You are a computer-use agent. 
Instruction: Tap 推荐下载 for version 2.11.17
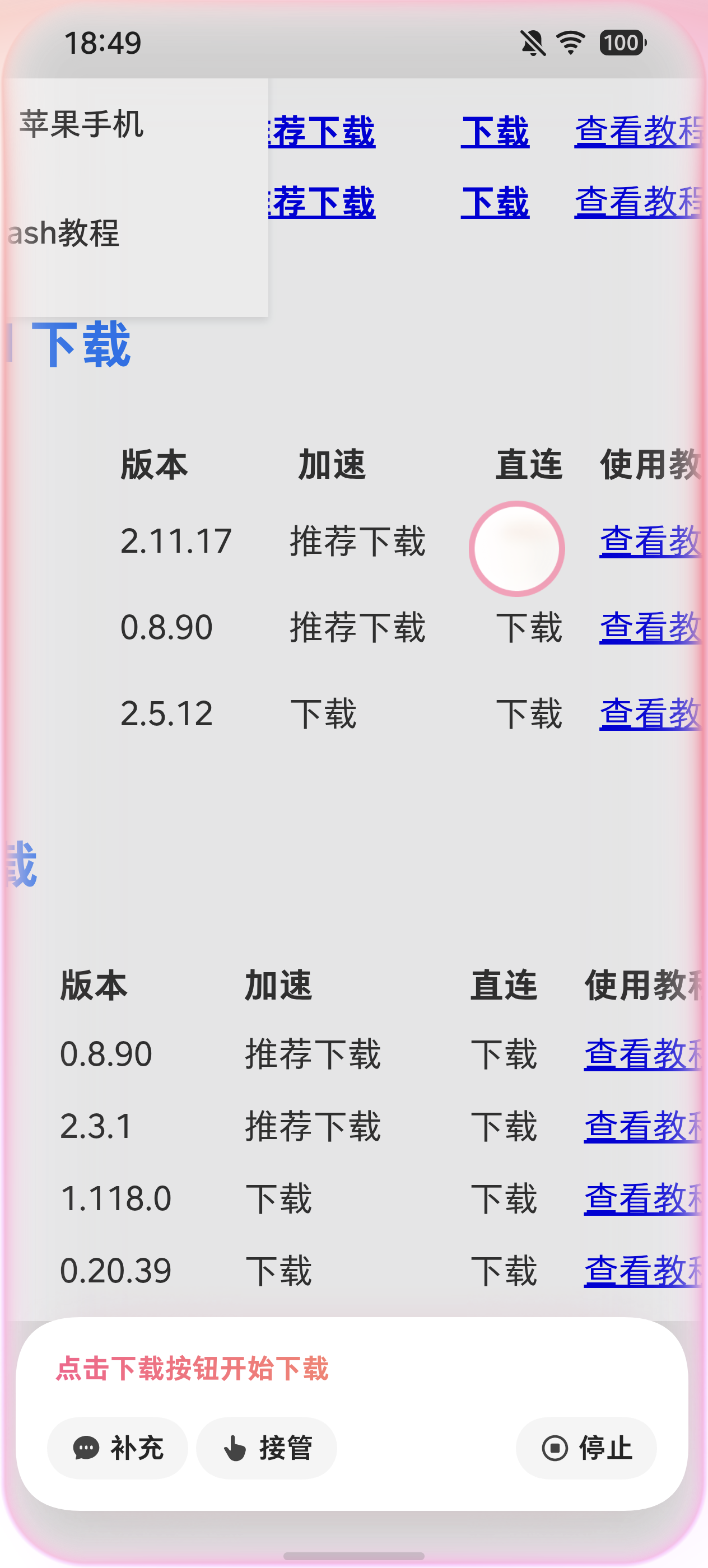tap(357, 541)
